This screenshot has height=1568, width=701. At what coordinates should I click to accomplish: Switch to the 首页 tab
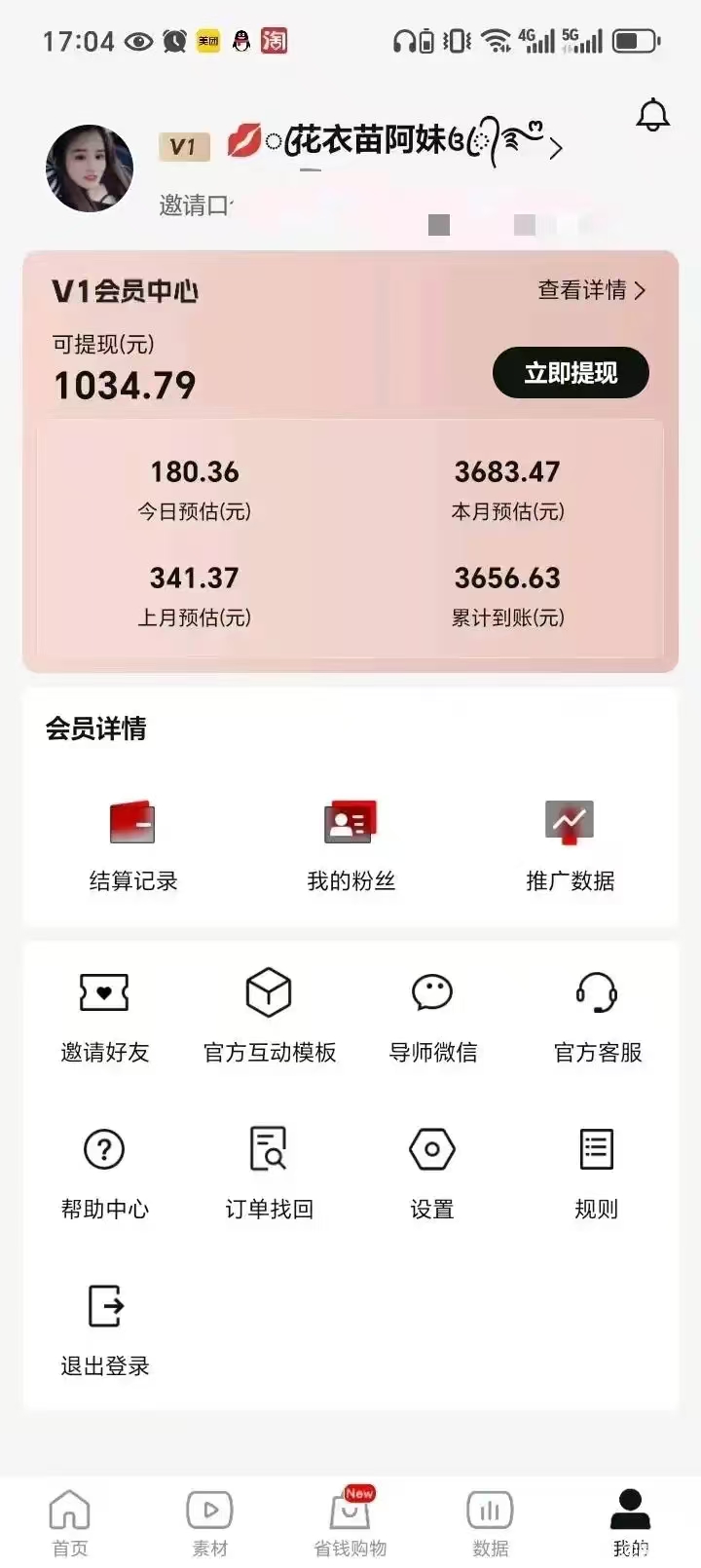(x=69, y=1523)
